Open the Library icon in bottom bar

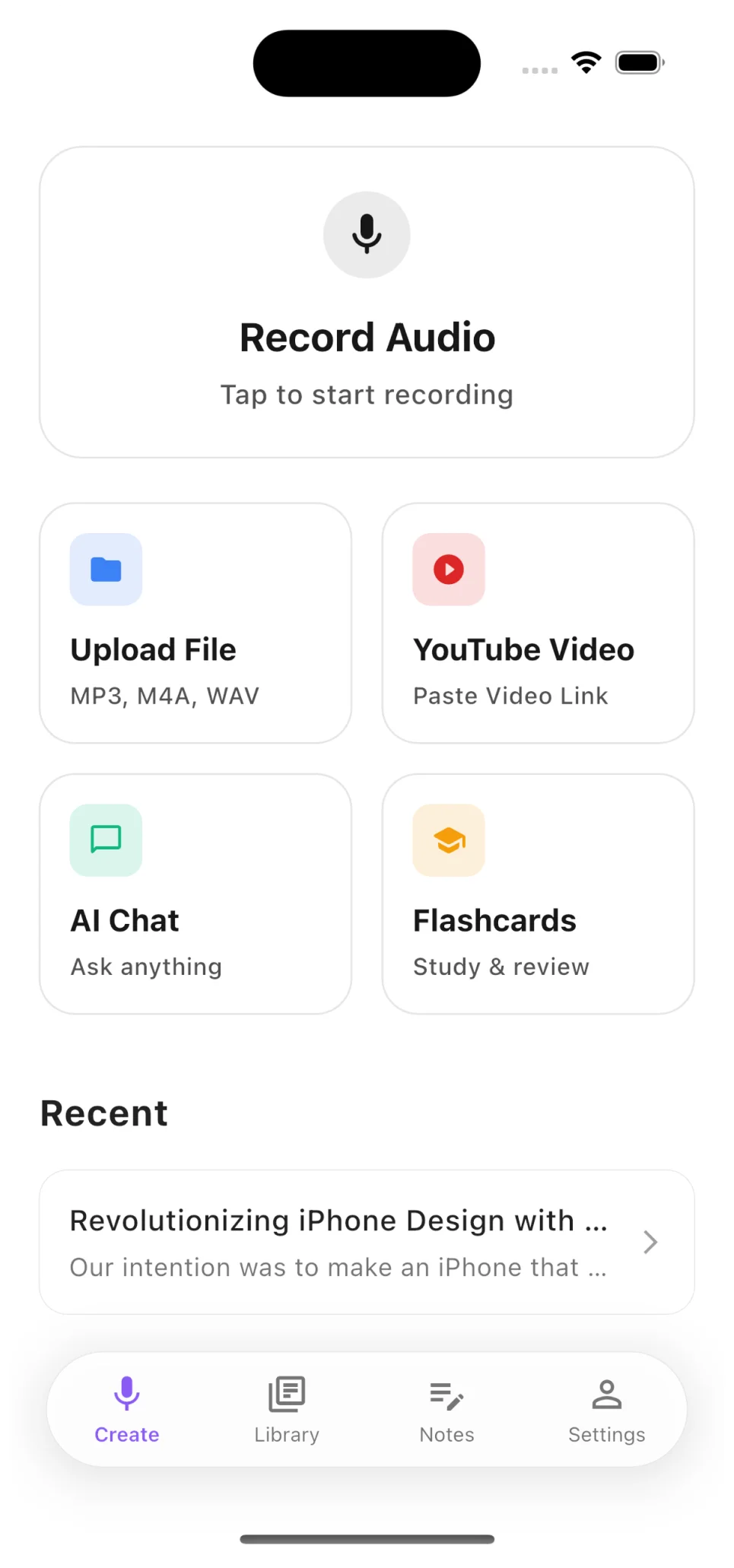pos(286,1394)
